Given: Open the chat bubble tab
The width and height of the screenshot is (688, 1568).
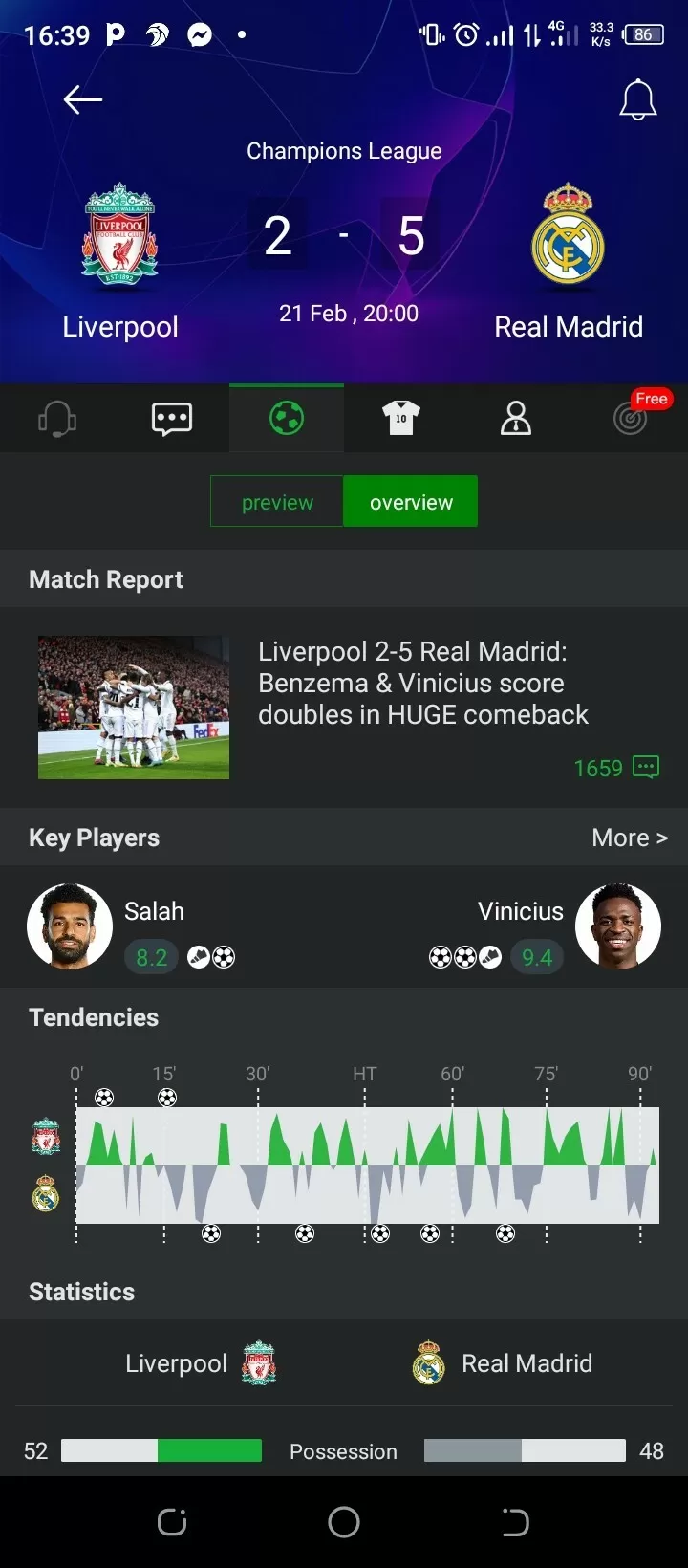Looking at the screenshot, I should tap(172, 419).
